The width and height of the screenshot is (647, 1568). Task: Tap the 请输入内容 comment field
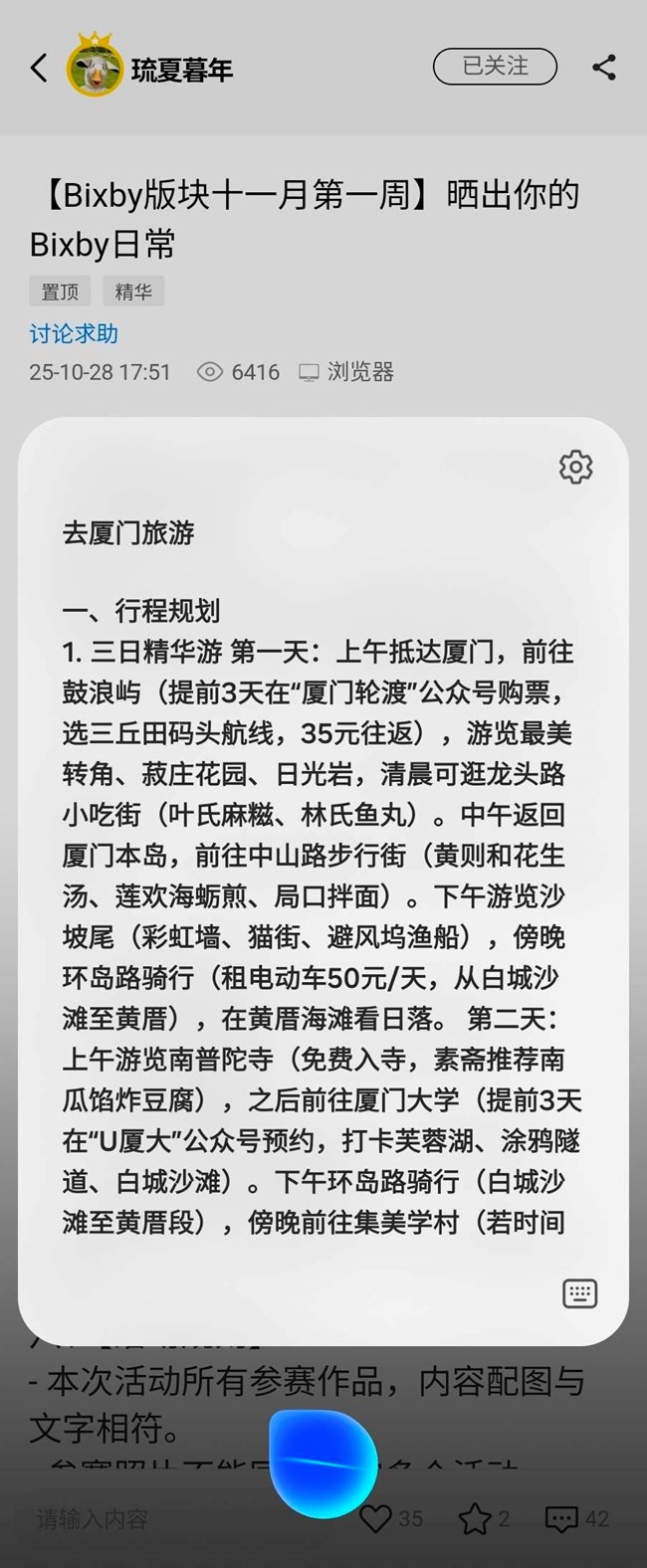[93, 1519]
